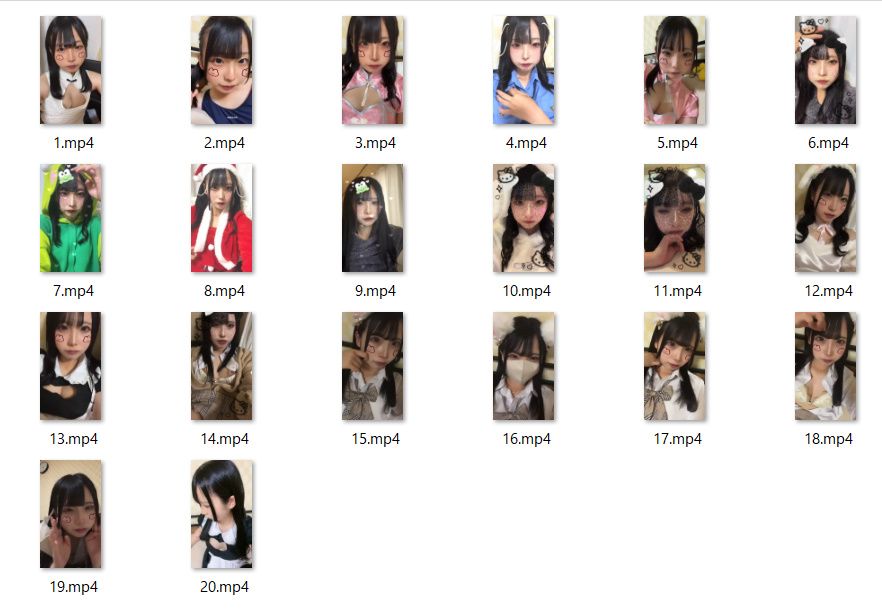This screenshot has height=610, width=882.
Task: Select the 2.mp4 video tile
Action: [222, 70]
